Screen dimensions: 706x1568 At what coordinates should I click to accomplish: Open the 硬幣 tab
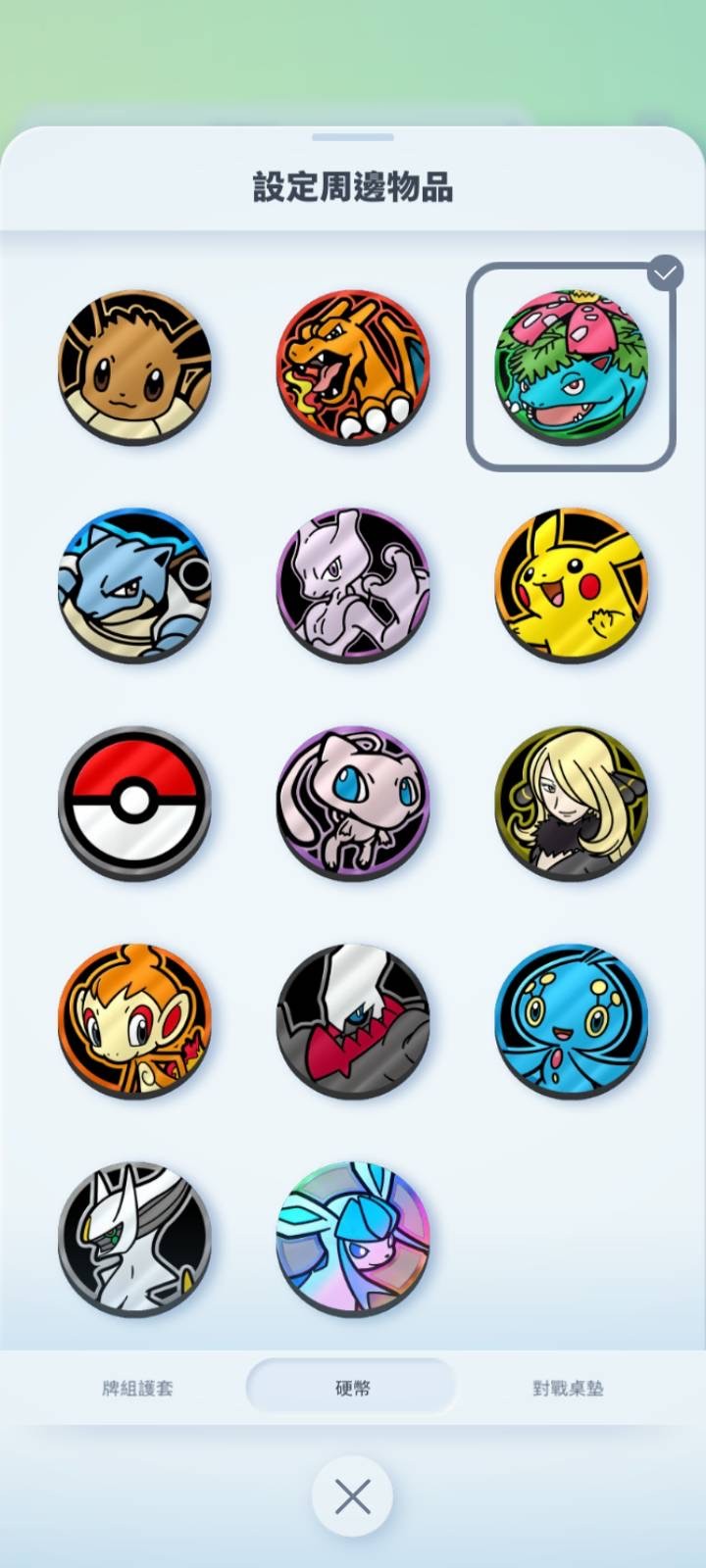(352, 1388)
